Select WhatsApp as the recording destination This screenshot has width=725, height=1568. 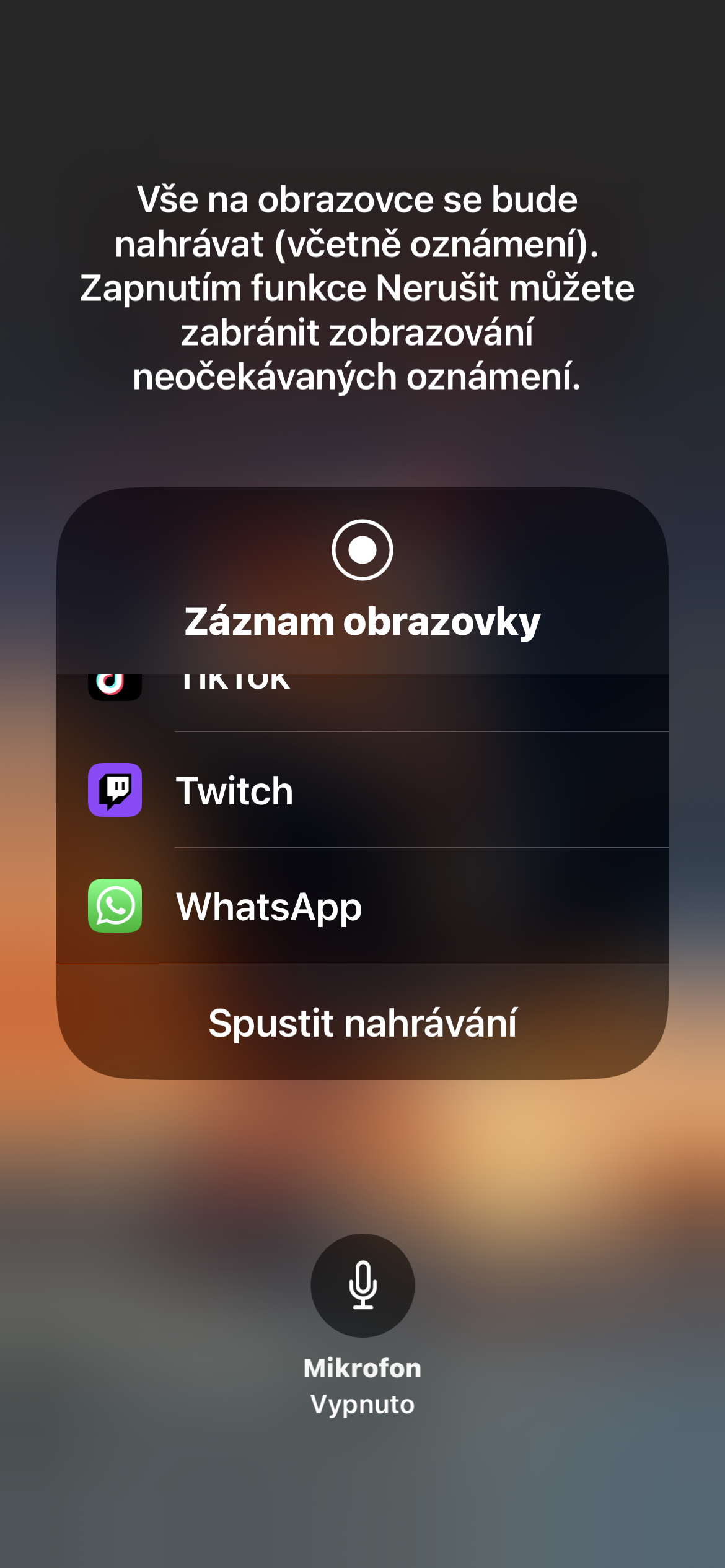coord(362,906)
